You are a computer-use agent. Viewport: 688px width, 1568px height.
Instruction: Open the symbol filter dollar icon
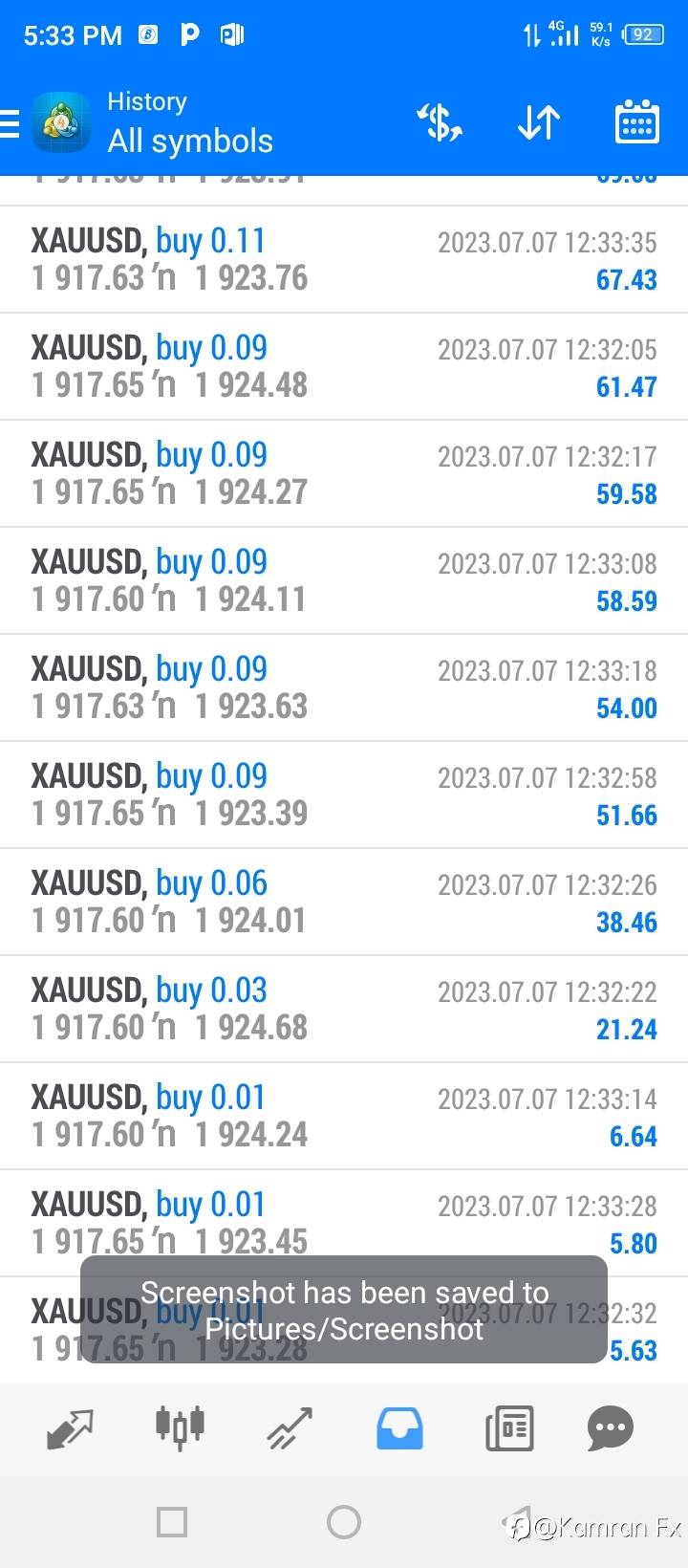(x=440, y=123)
